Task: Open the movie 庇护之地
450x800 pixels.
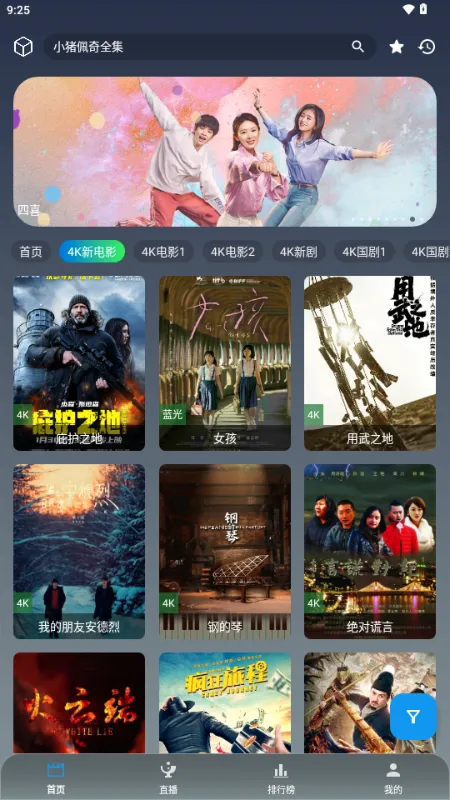Action: tap(79, 363)
